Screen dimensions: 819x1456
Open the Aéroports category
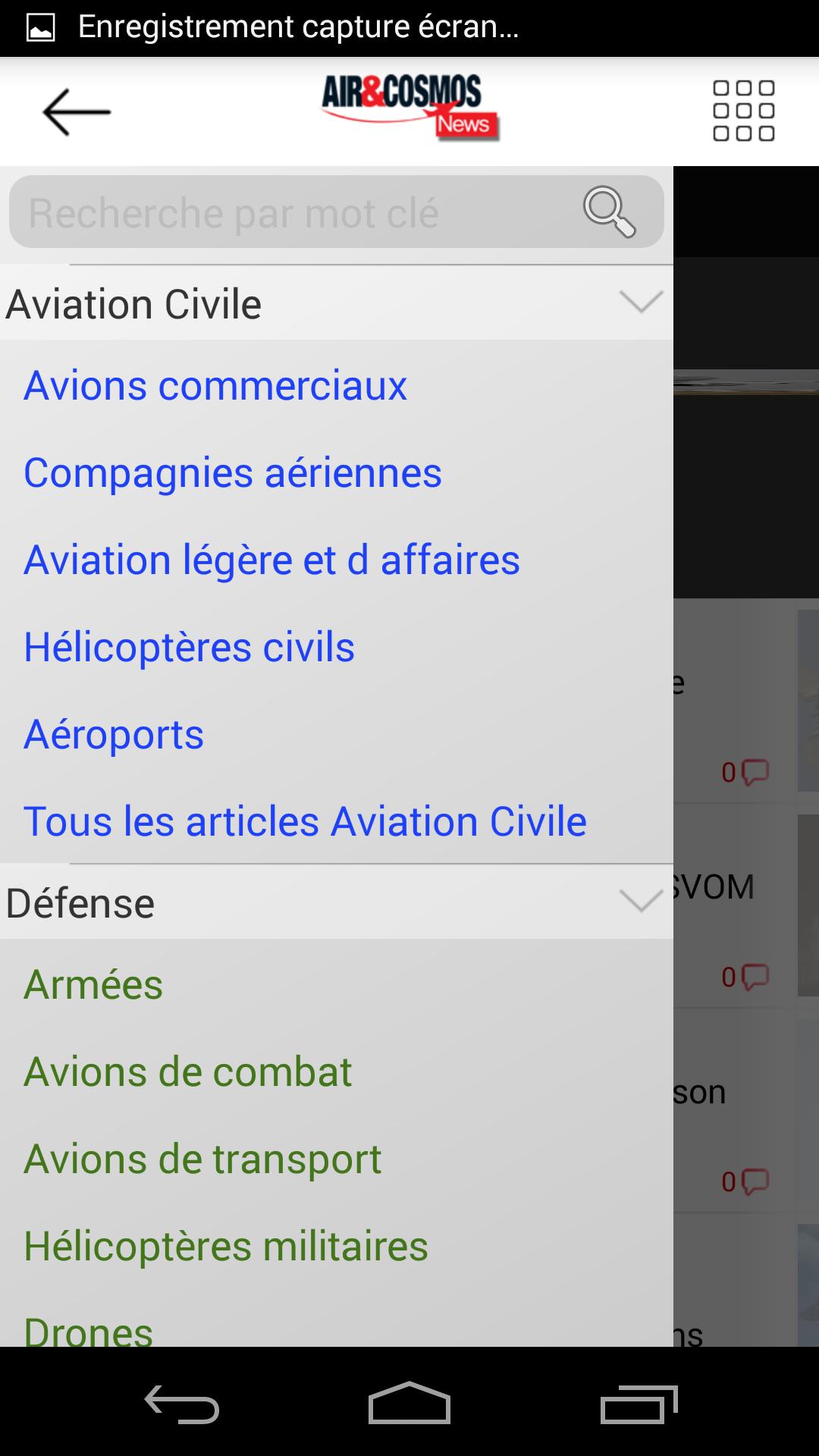113,733
